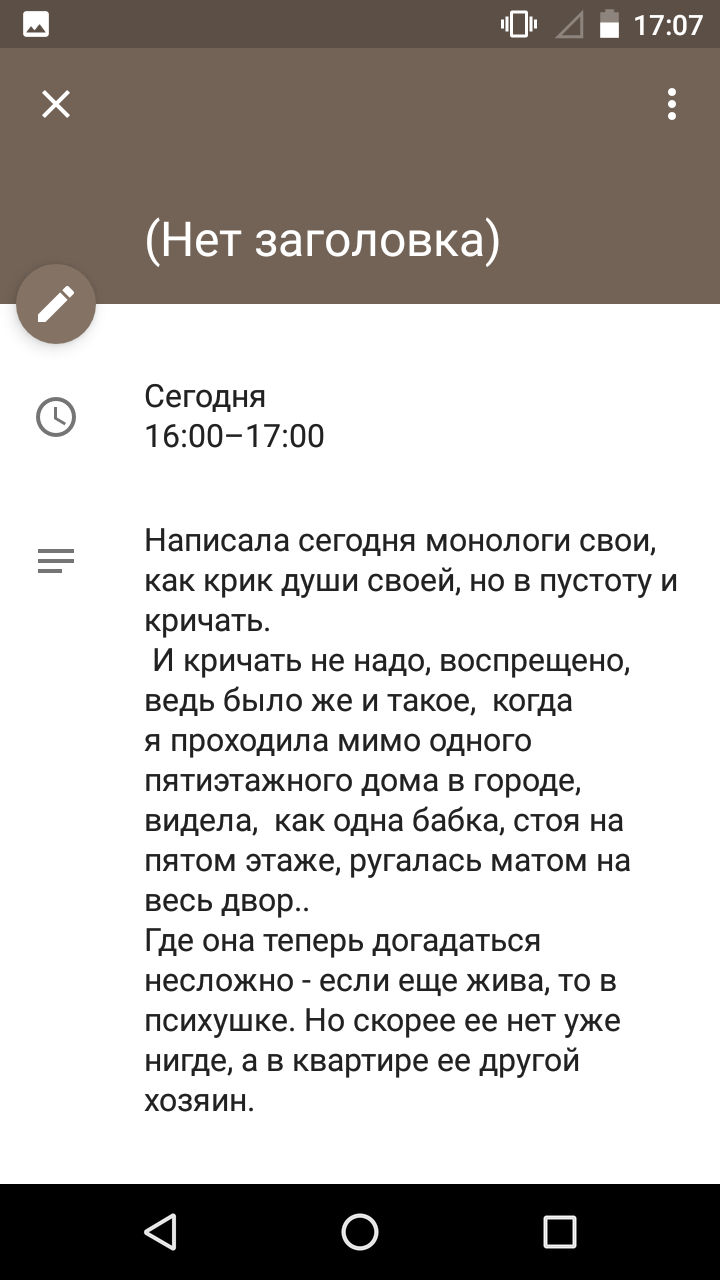Edit this event with the pencil button
The image size is (720, 1280).
(56, 304)
